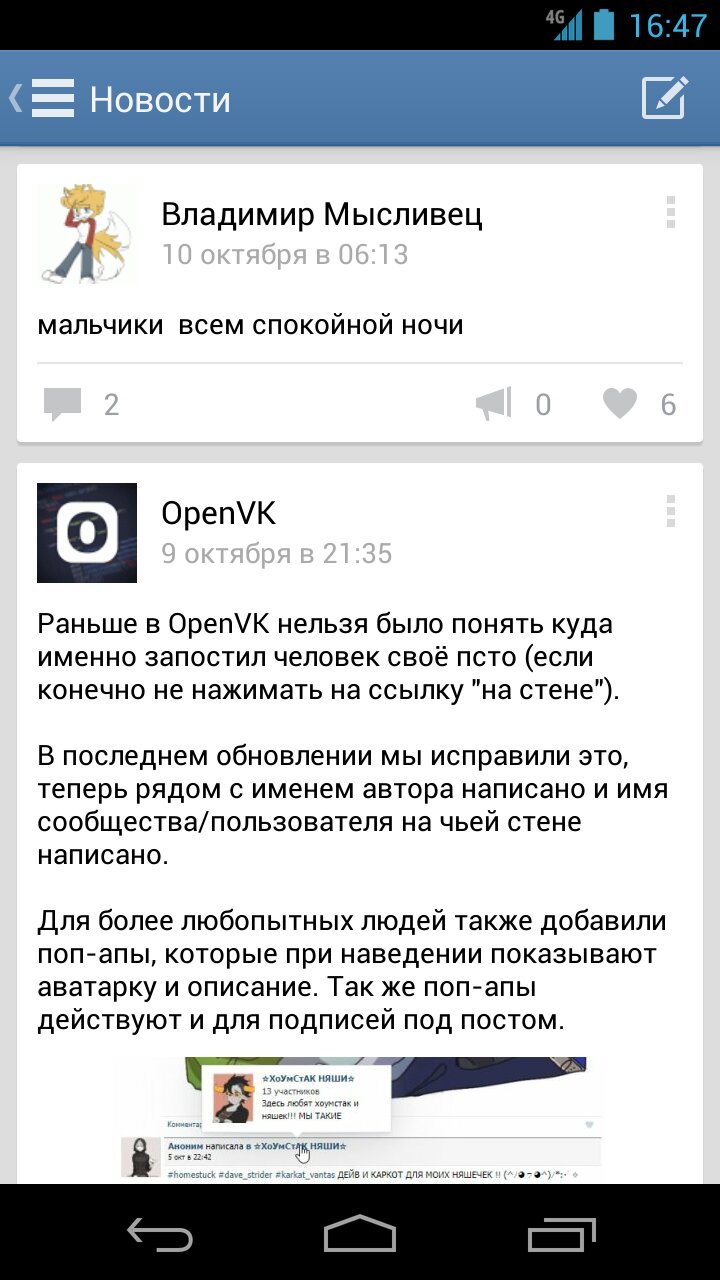Like Владимир's post with the heart icon
The image size is (720, 1280).
click(620, 402)
